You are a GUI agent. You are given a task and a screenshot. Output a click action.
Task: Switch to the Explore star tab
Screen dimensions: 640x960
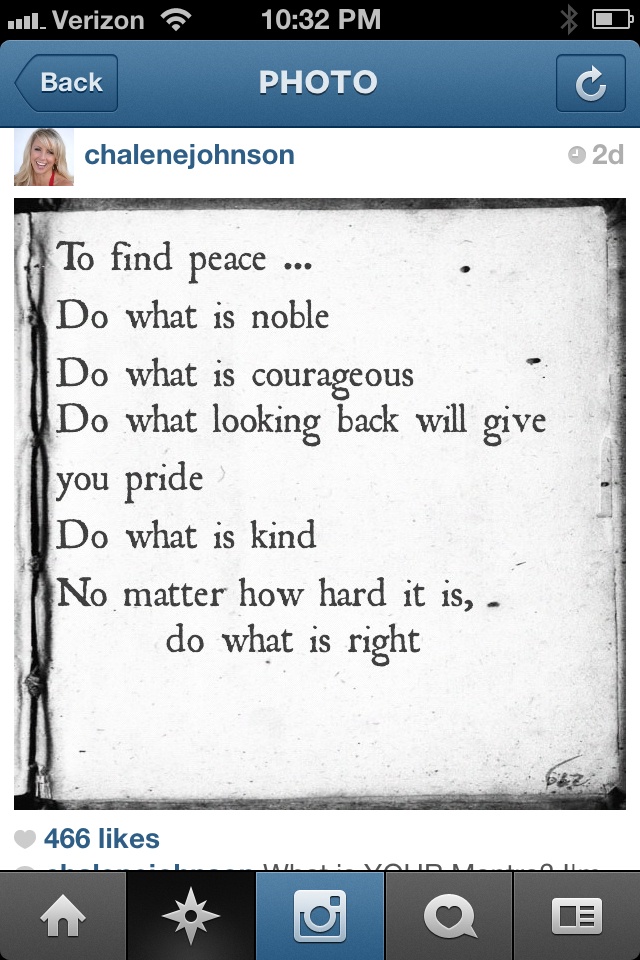[x=191, y=915]
